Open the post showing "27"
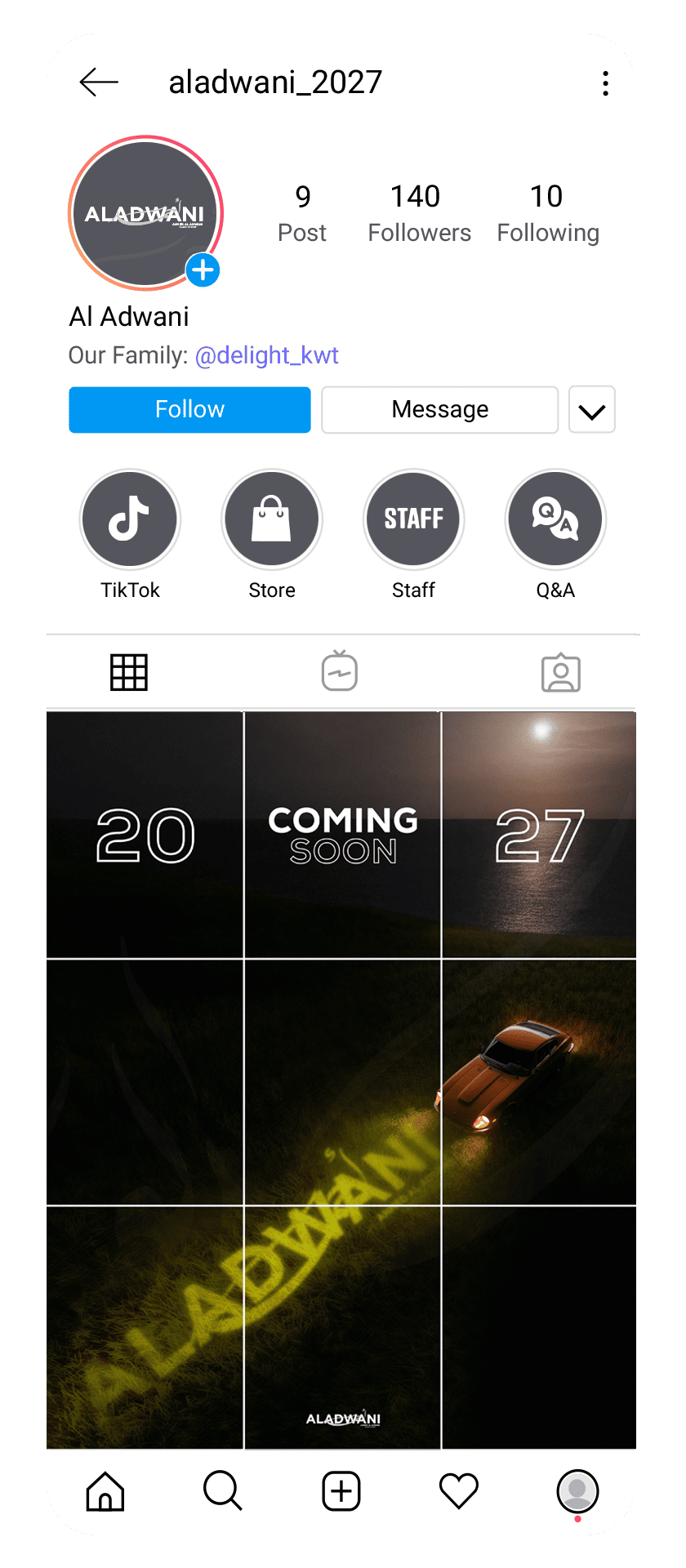 [x=539, y=835]
